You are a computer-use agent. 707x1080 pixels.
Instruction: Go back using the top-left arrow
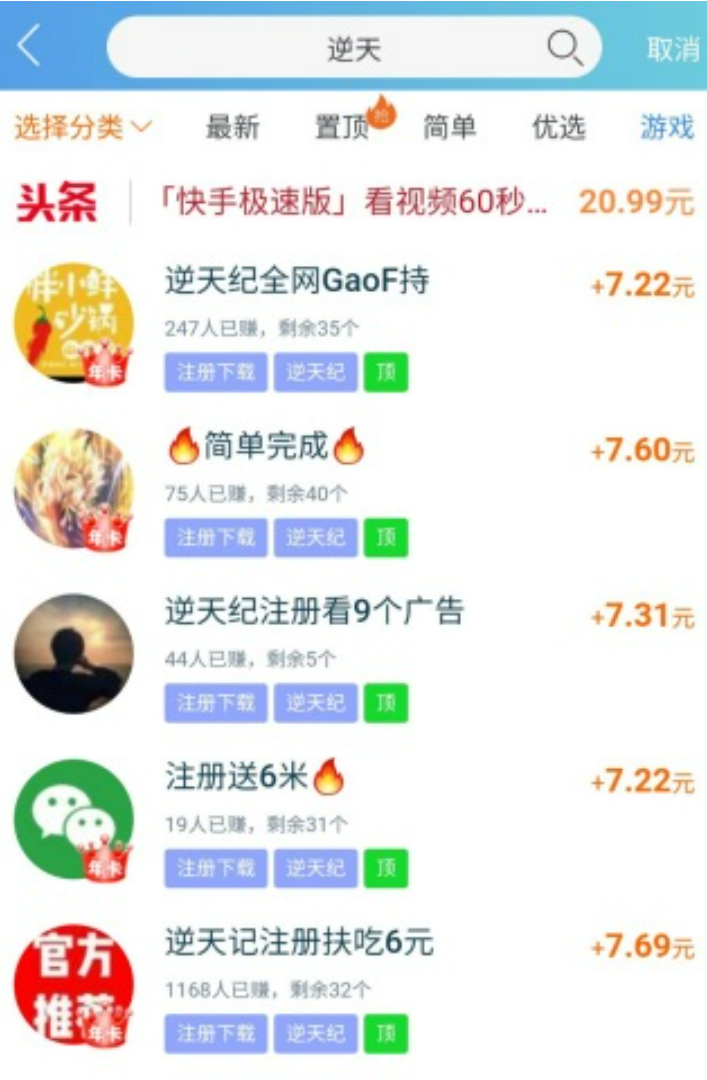point(28,46)
